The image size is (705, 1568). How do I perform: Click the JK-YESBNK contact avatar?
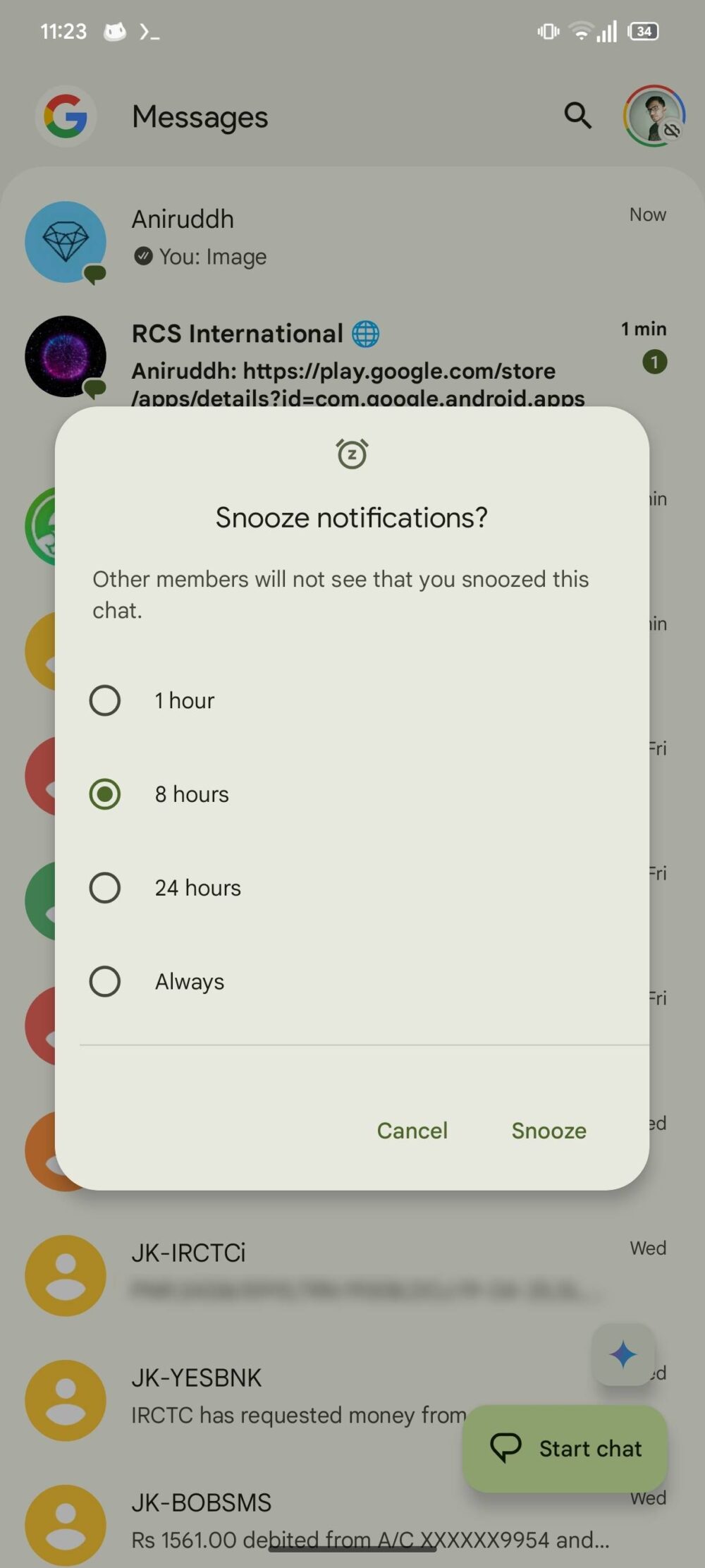click(66, 1400)
